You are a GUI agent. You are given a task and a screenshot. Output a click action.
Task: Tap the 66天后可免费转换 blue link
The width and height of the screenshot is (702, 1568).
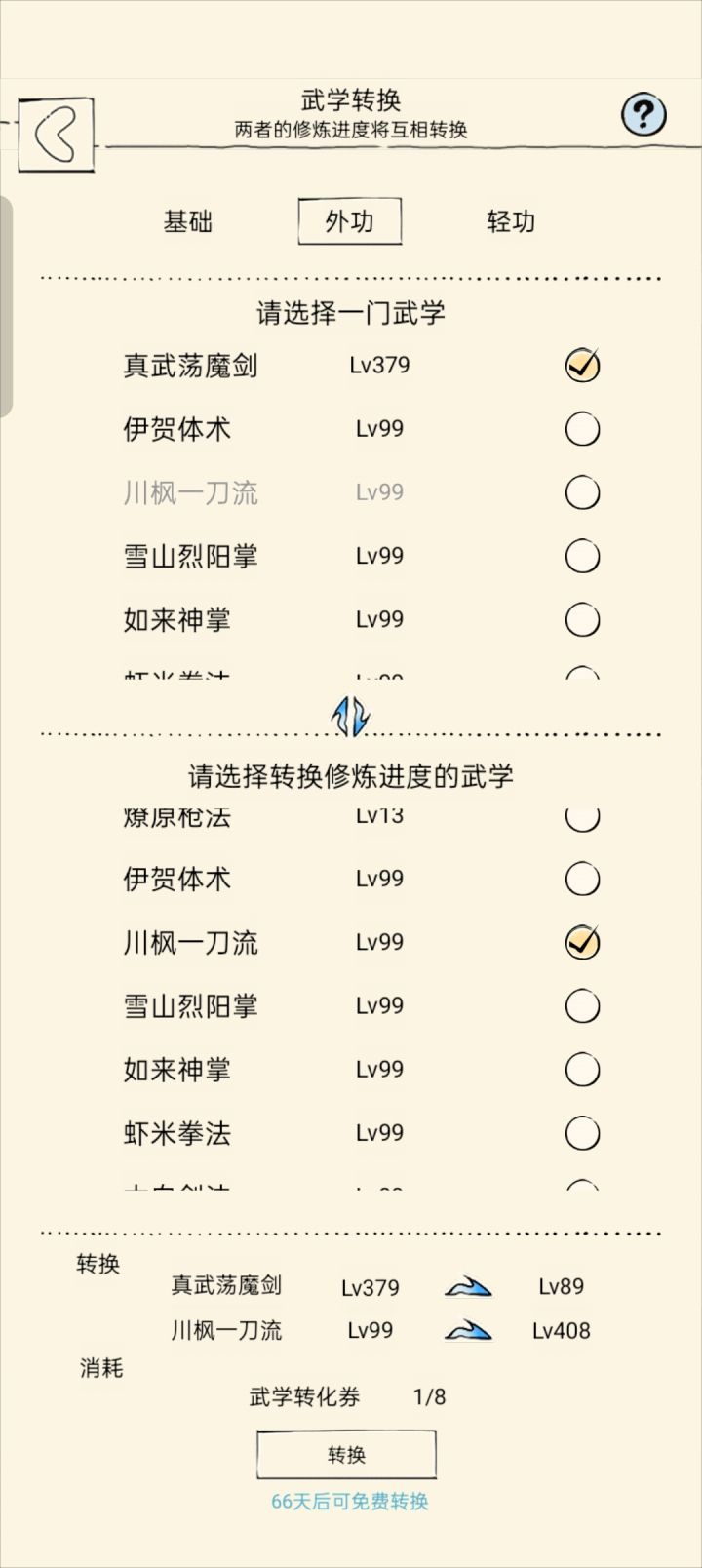tap(351, 1502)
